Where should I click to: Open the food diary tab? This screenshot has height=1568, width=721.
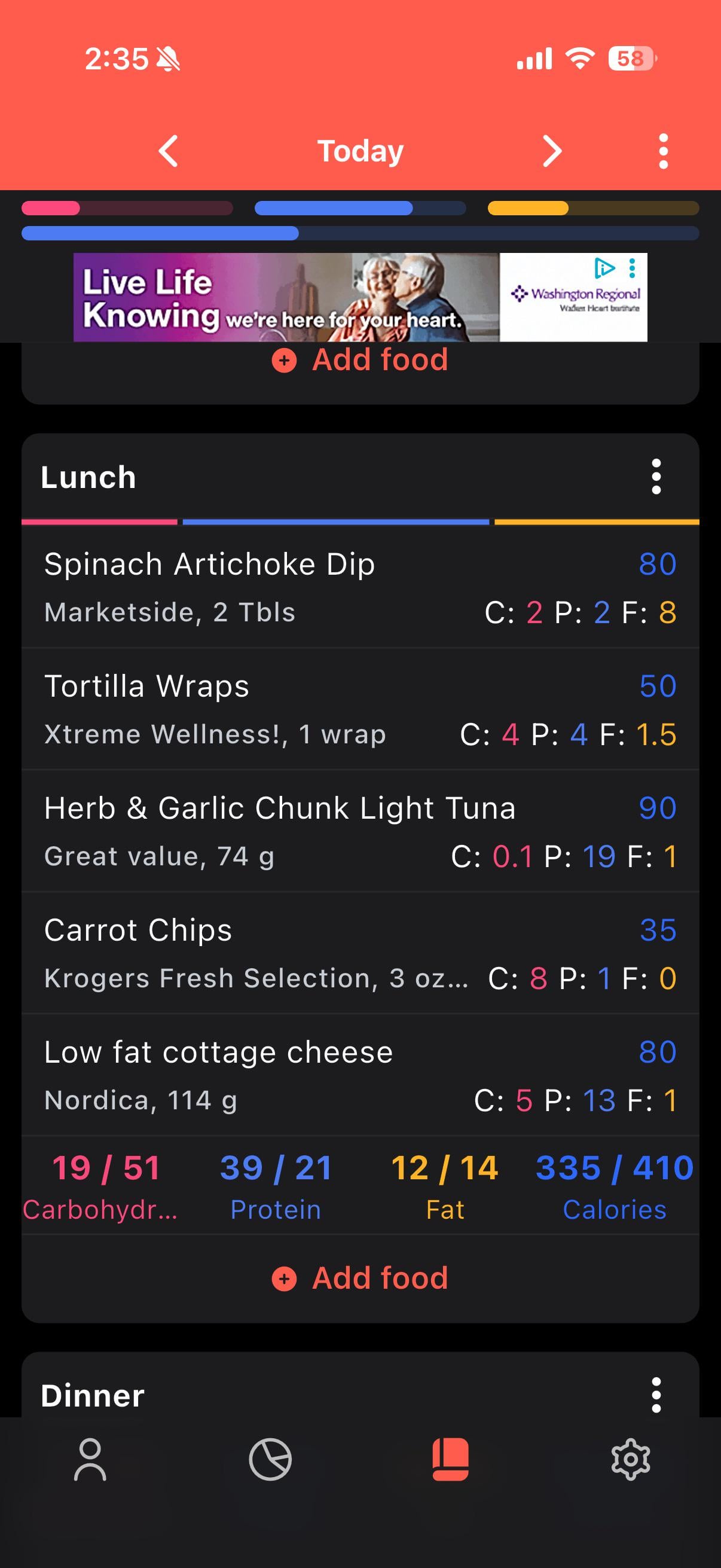(450, 1459)
